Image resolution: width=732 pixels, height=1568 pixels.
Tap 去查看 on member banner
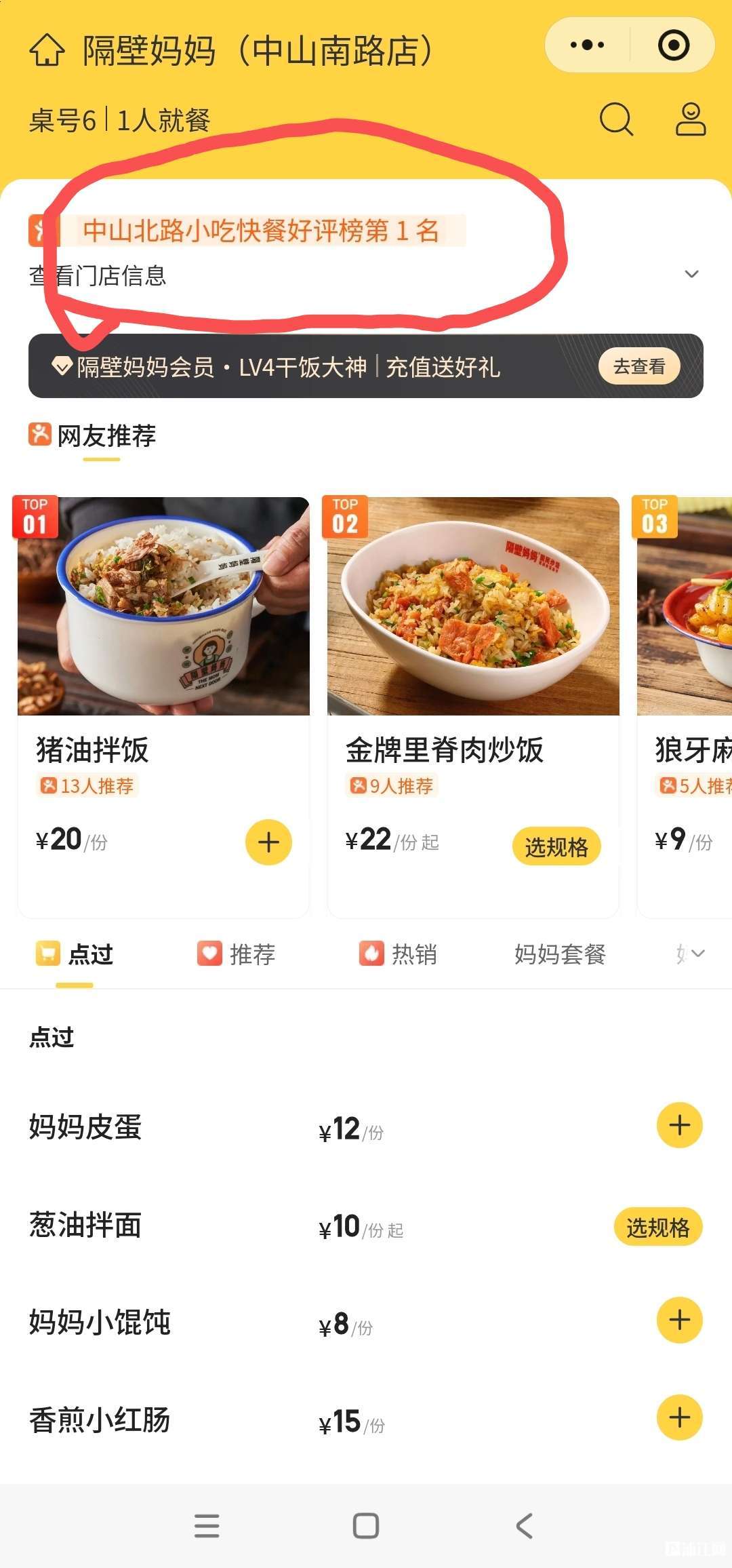(638, 366)
